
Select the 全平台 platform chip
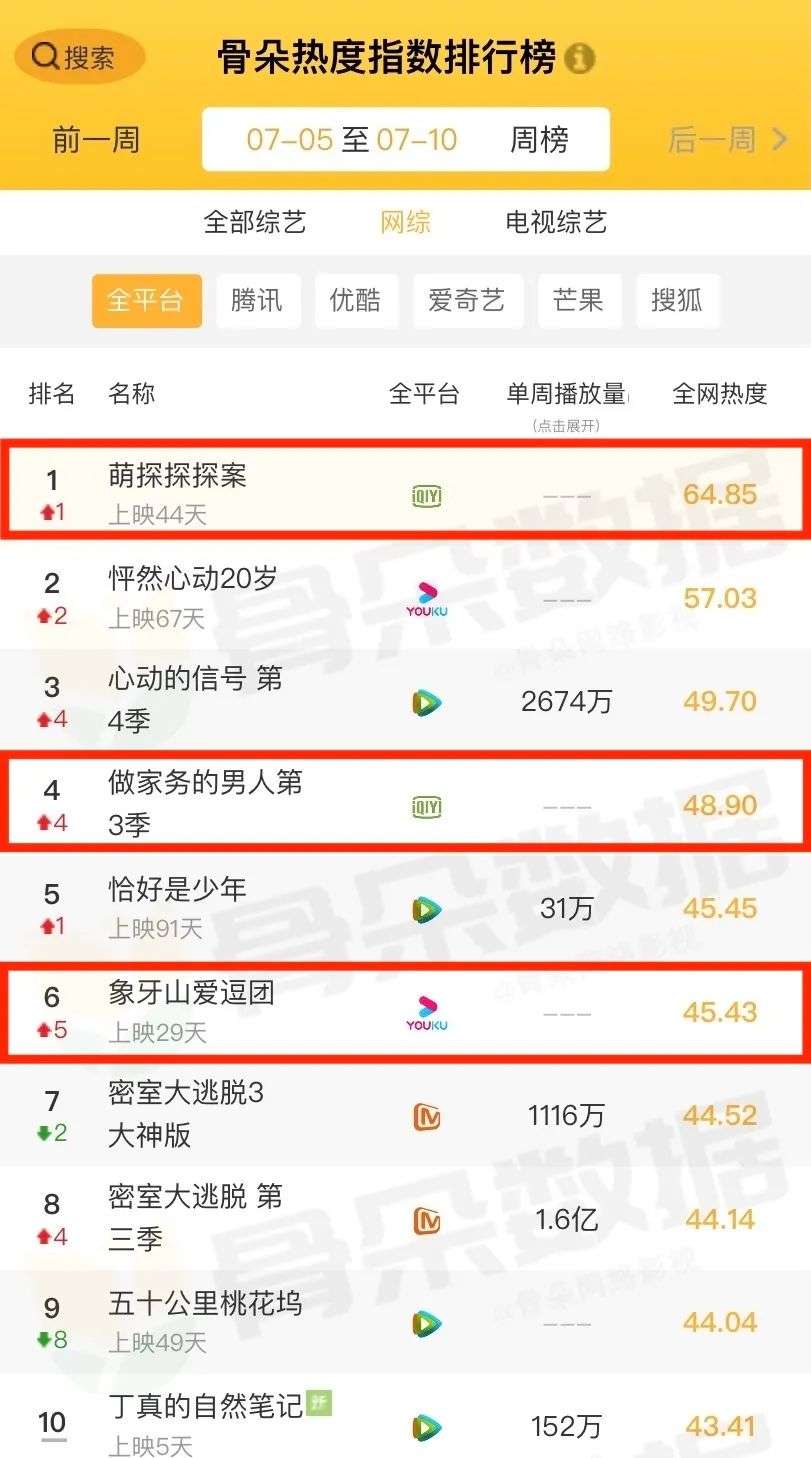coord(146,300)
